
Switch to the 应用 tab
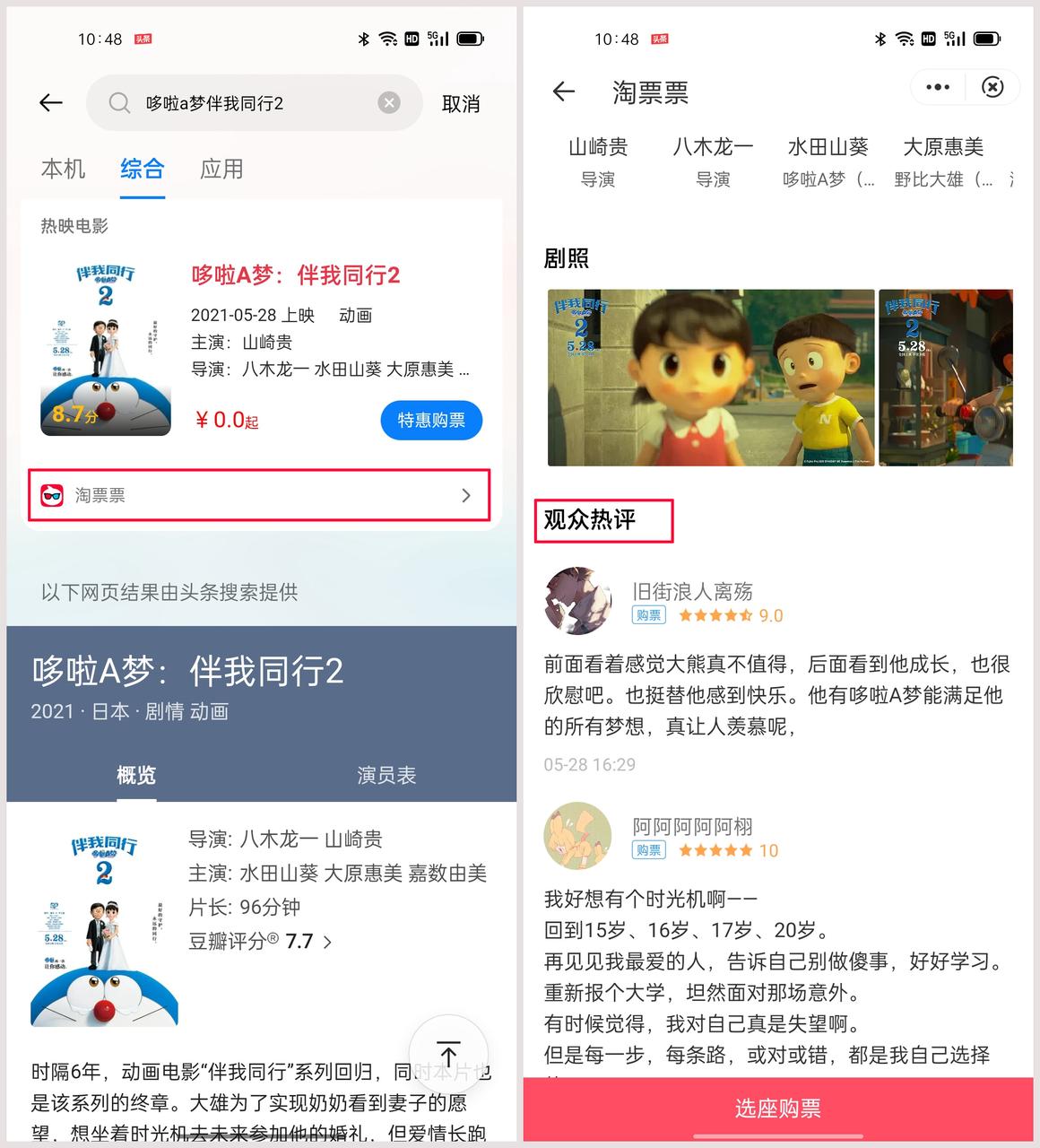(x=221, y=169)
